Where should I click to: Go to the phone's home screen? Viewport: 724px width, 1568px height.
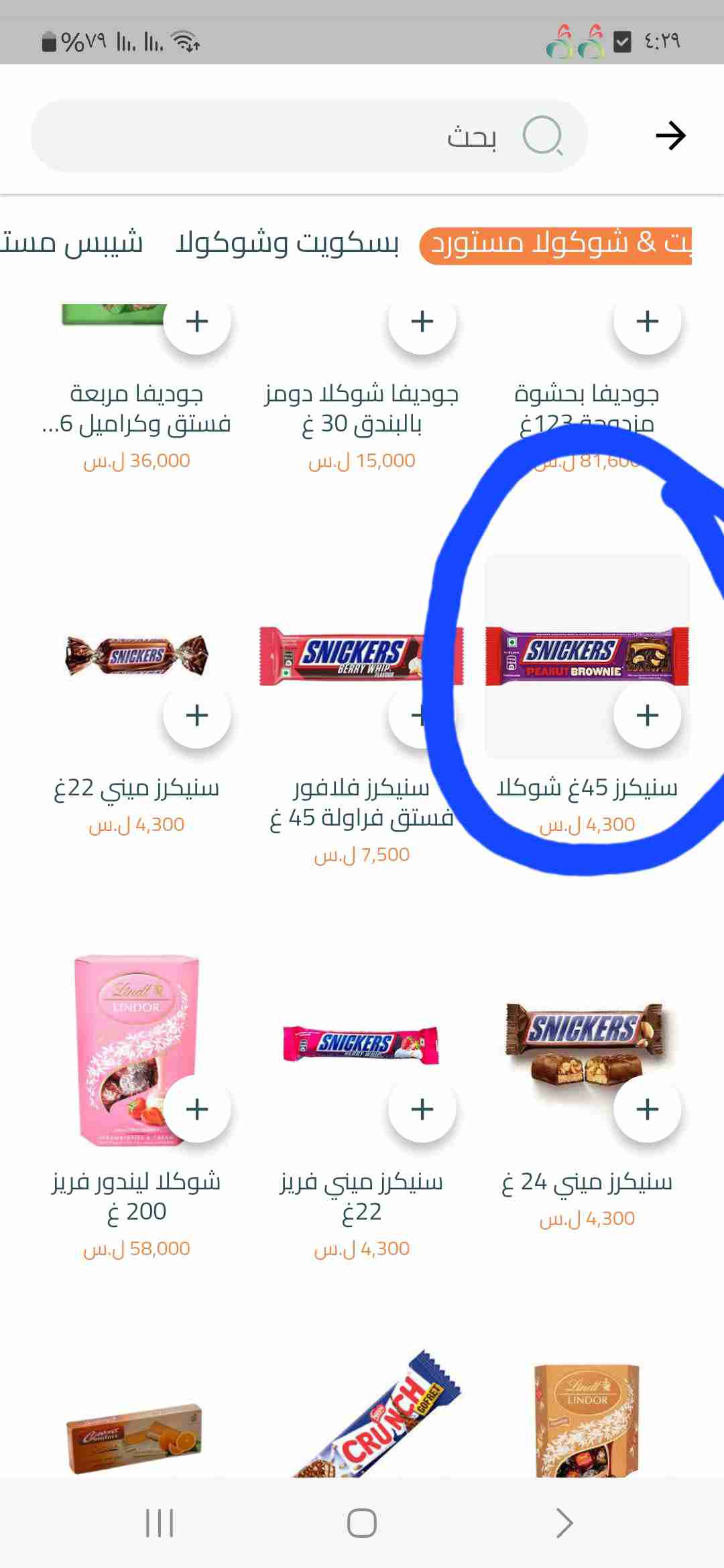click(x=361, y=1523)
